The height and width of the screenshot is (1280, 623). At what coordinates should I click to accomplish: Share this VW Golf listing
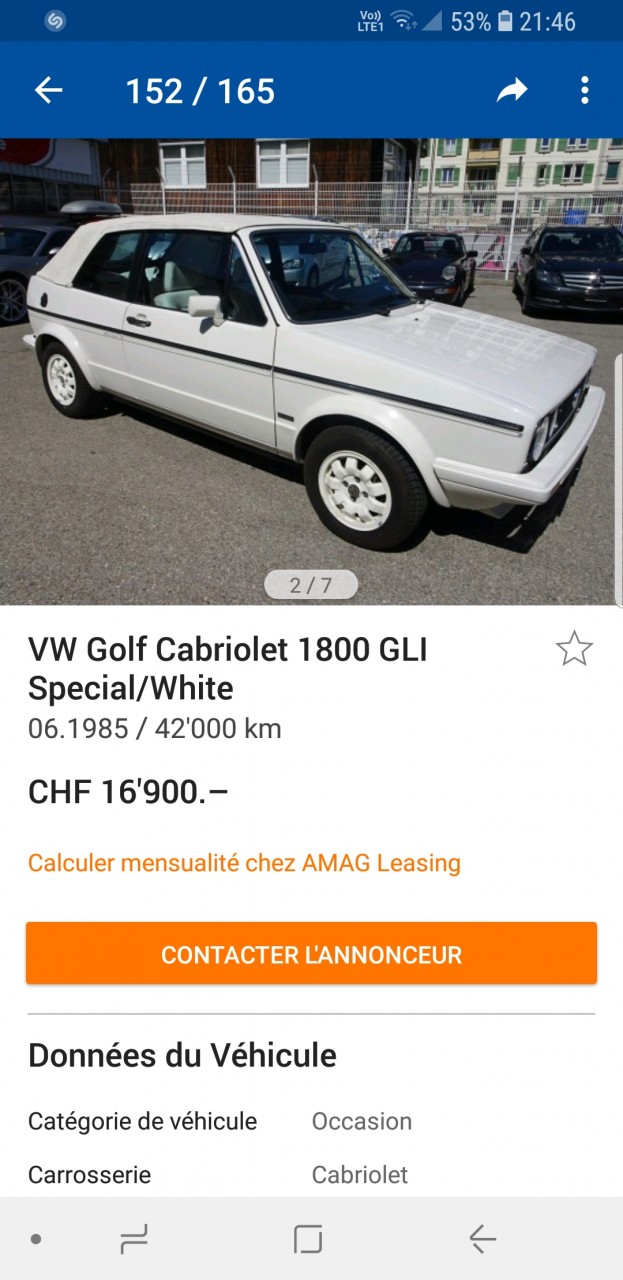(512, 91)
